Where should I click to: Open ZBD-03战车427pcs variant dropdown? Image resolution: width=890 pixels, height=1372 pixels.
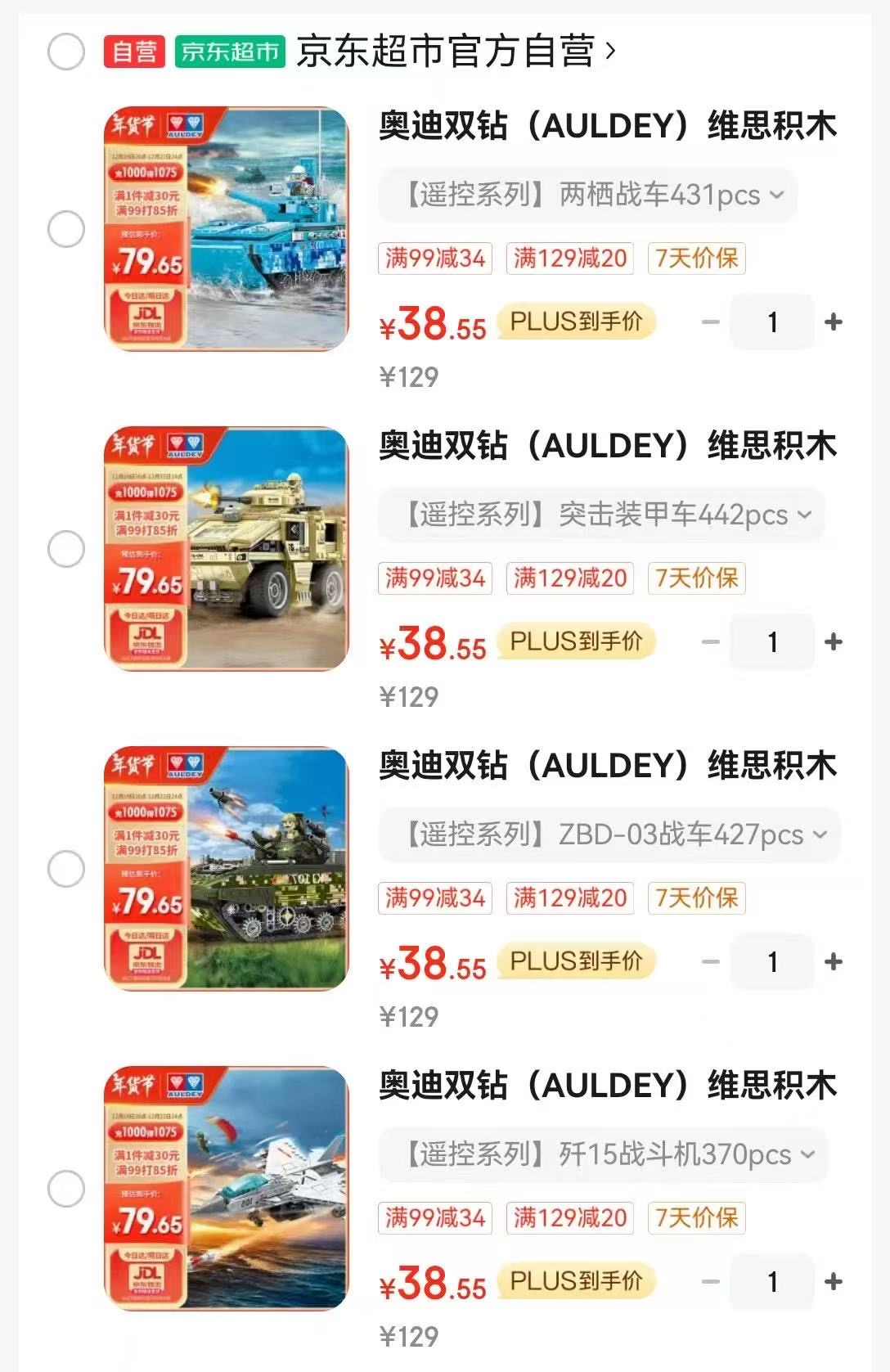click(x=609, y=835)
